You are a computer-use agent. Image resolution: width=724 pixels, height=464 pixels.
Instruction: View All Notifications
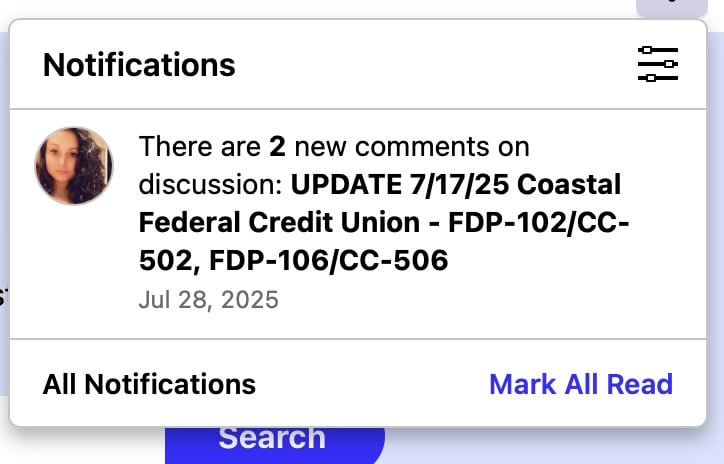[149, 384]
